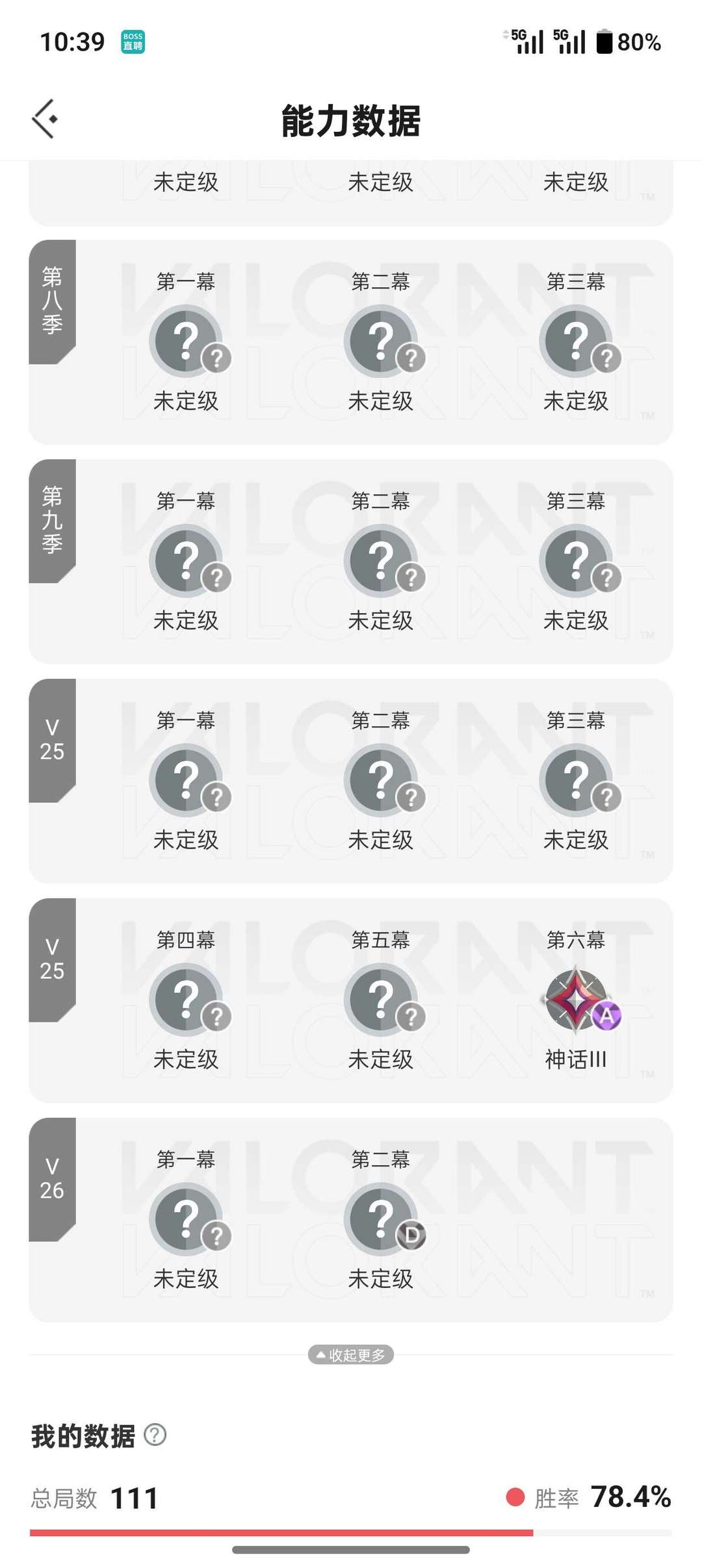Open the help icon beside 我的数据
This screenshot has height=1568, width=702.
click(155, 1435)
